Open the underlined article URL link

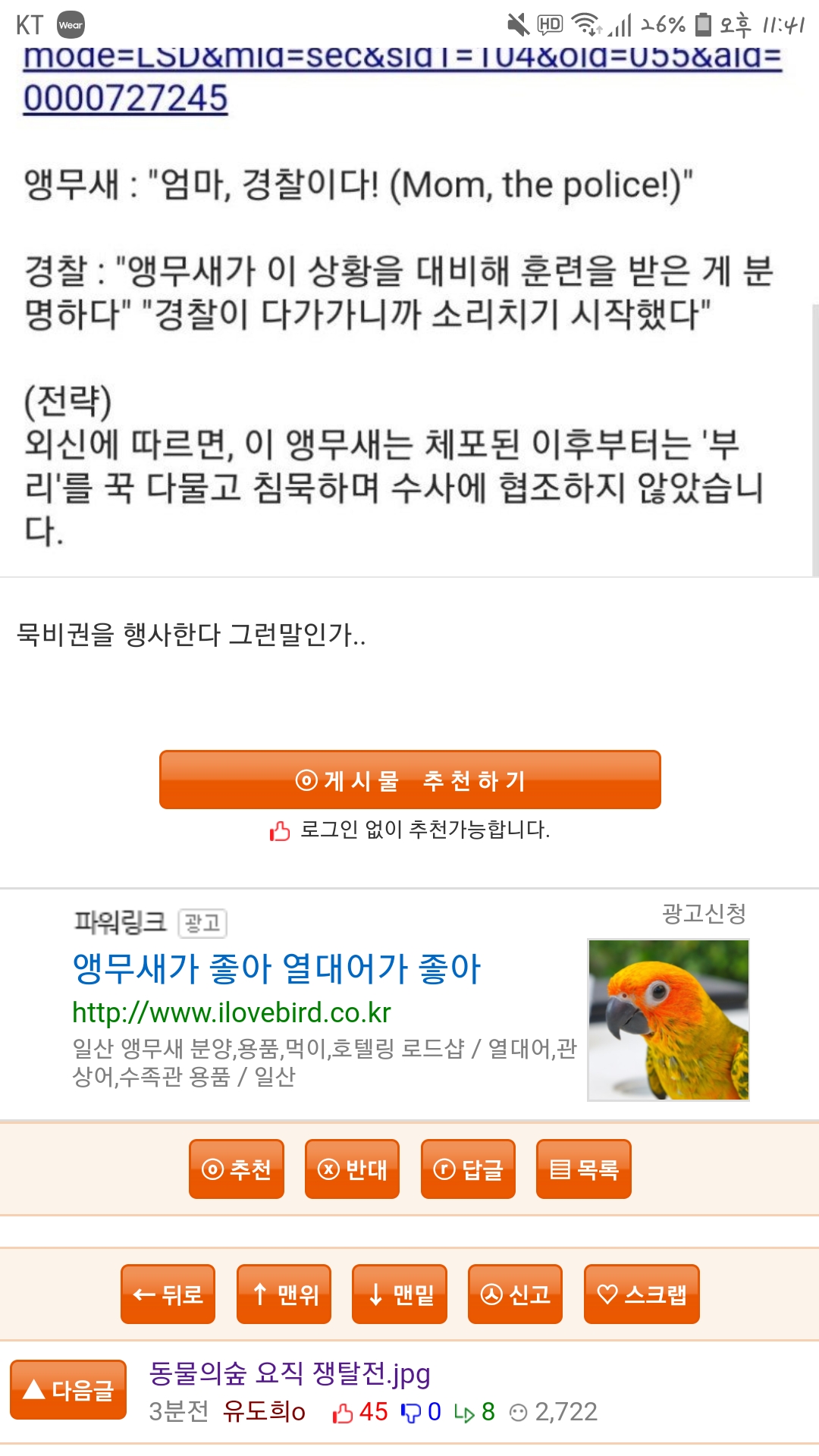[x=402, y=80]
